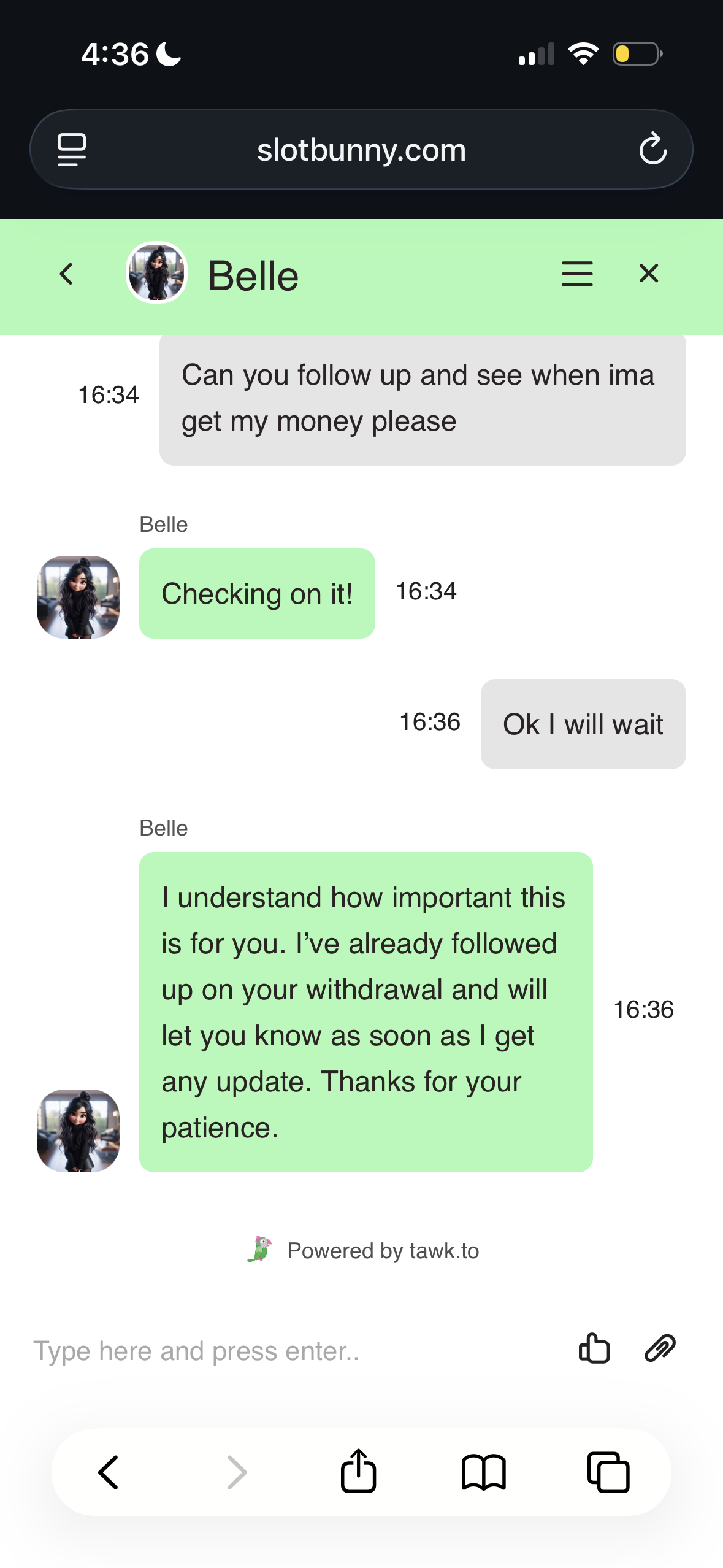This screenshot has height=1568, width=723.
Task: Navigate back in browser toolbar
Action: [x=109, y=1472]
